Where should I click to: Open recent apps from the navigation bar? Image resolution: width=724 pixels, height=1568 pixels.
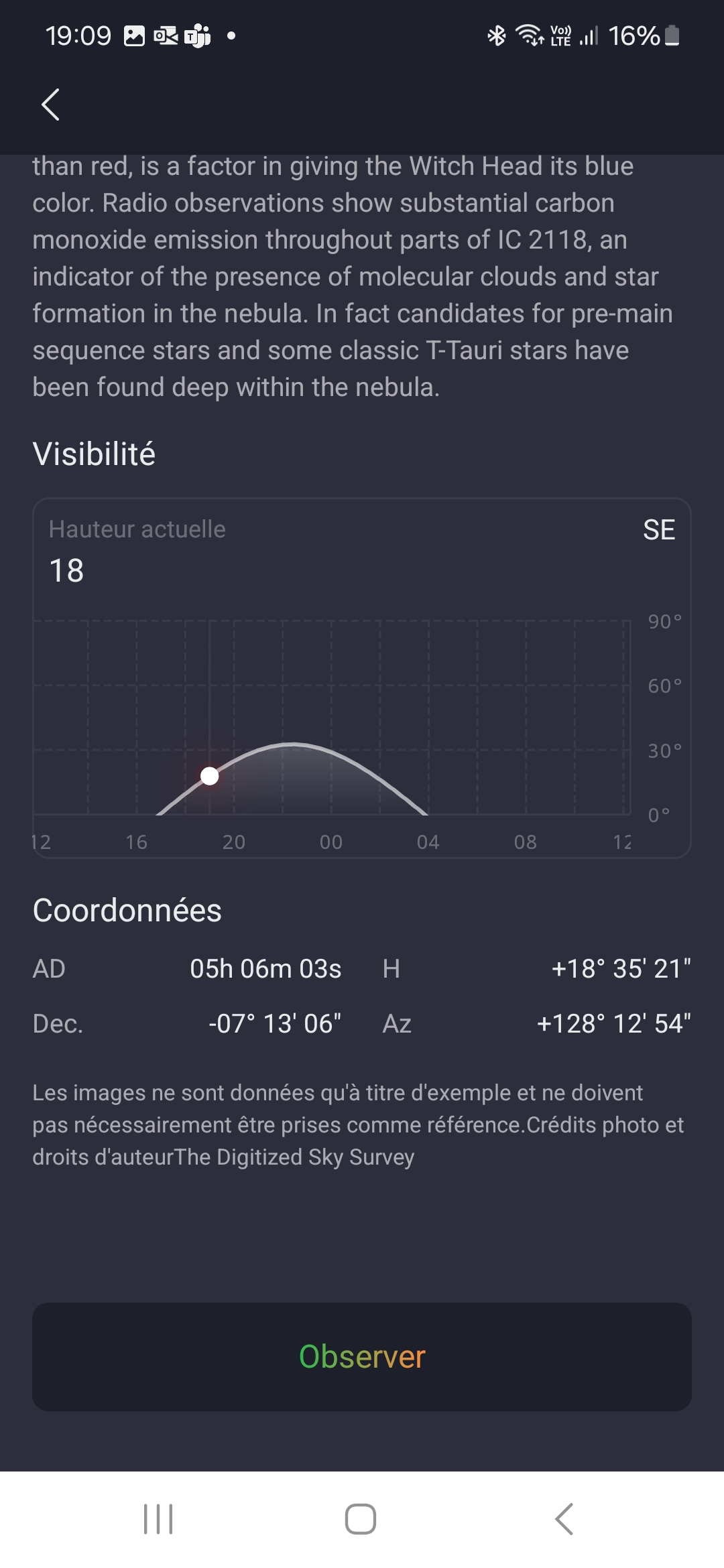pyautogui.click(x=158, y=1518)
